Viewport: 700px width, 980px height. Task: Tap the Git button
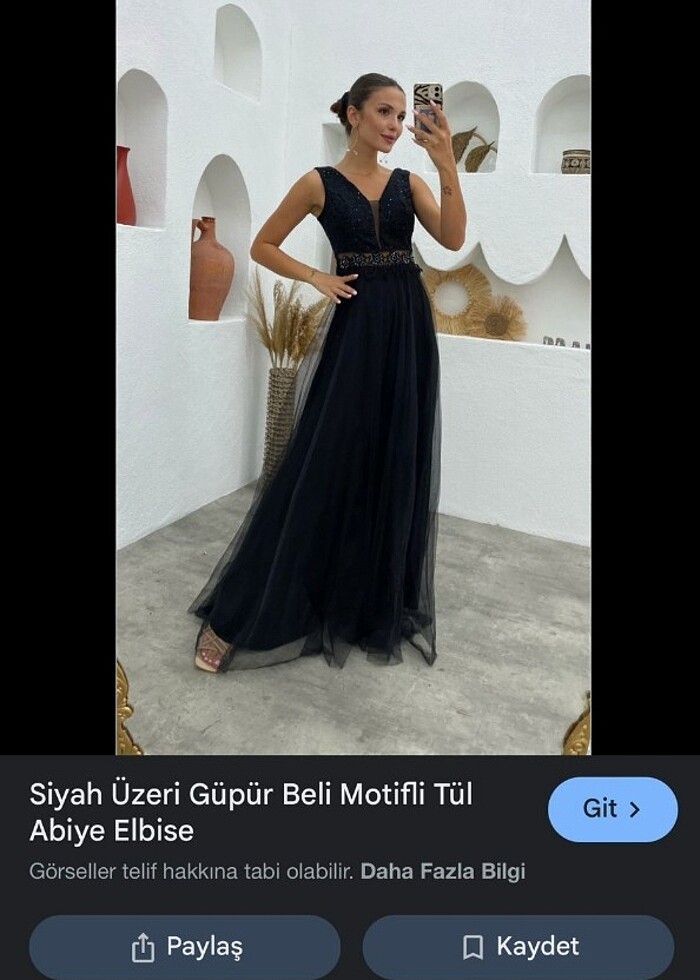(x=612, y=809)
